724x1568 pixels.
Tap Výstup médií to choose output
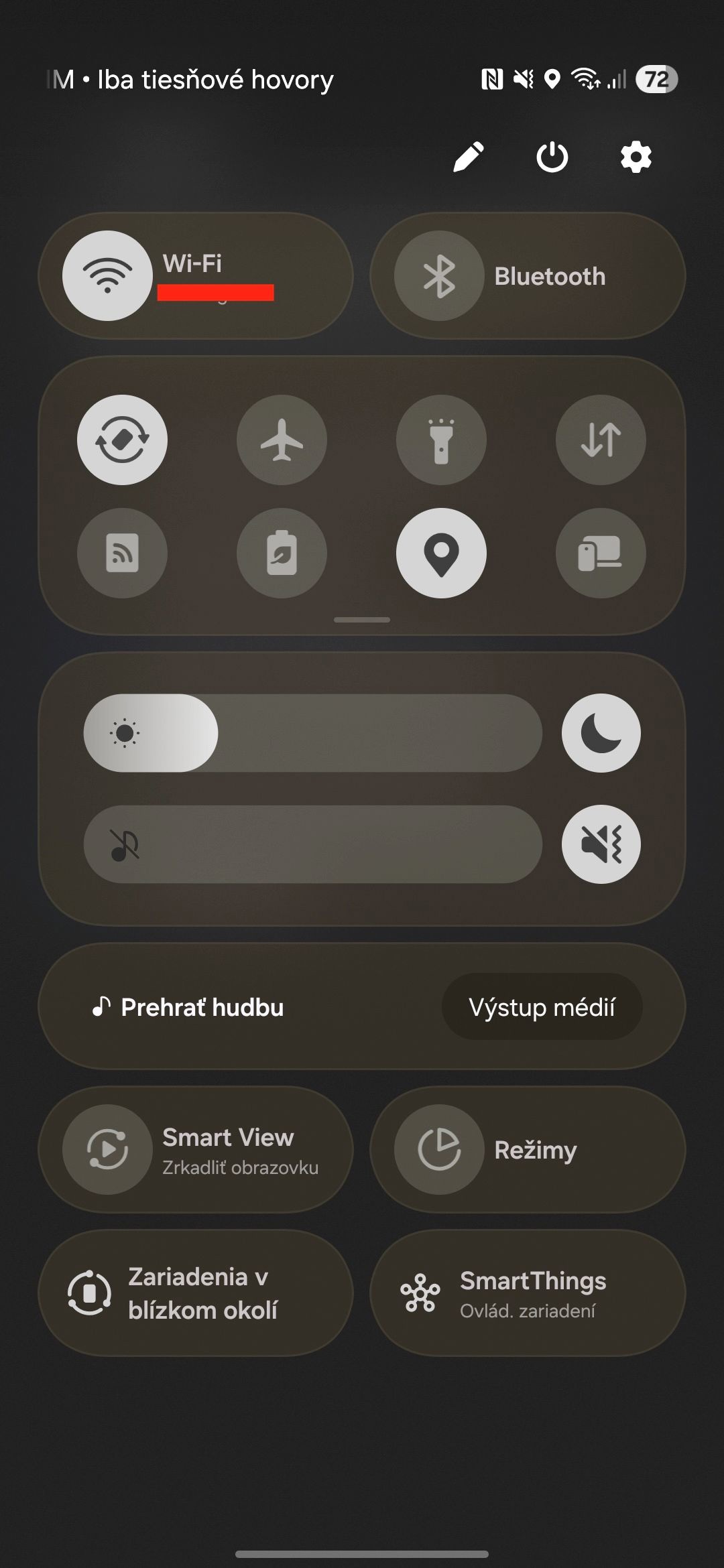(x=542, y=1007)
